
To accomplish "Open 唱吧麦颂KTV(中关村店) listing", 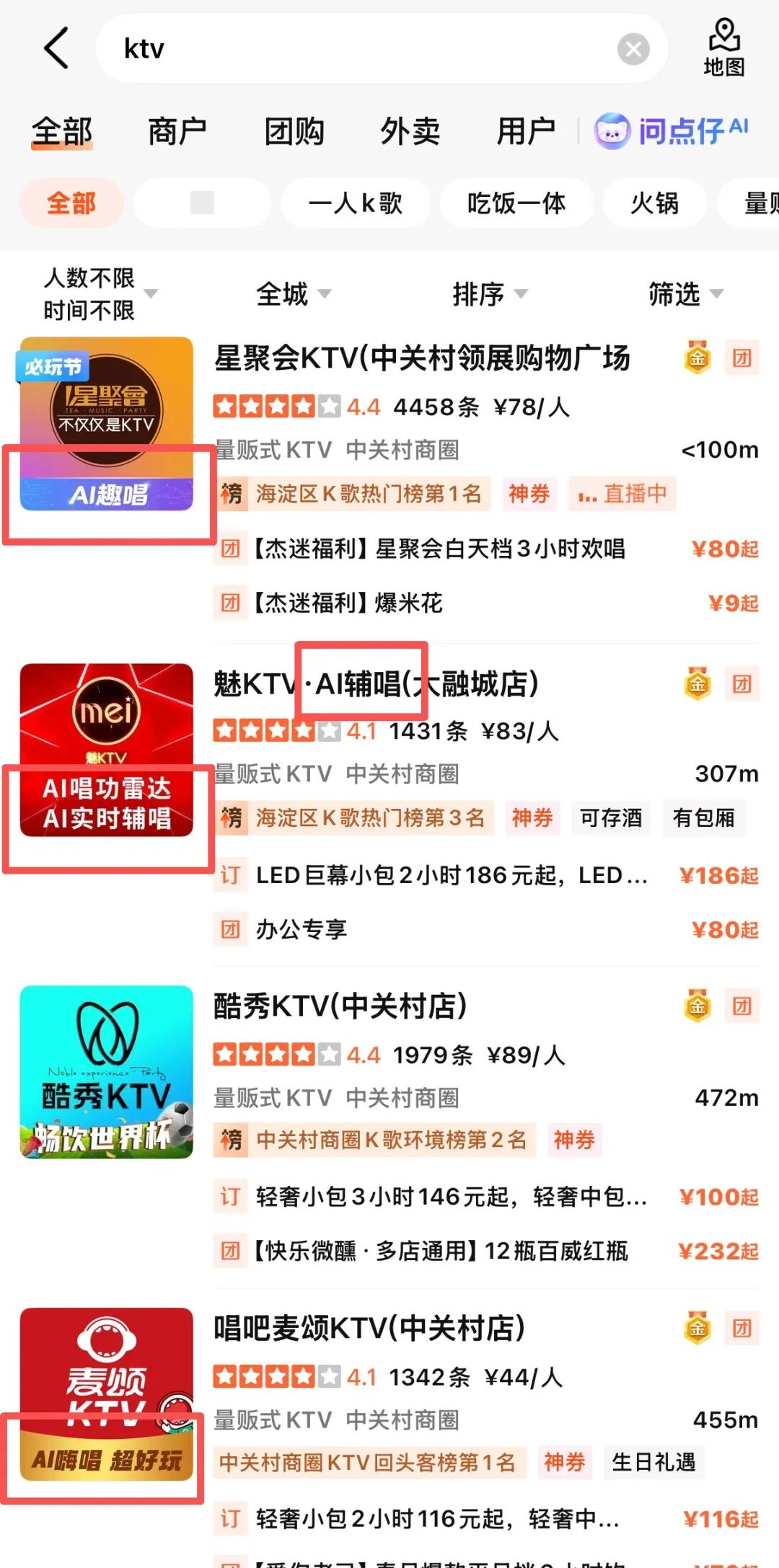I will pos(369,1328).
